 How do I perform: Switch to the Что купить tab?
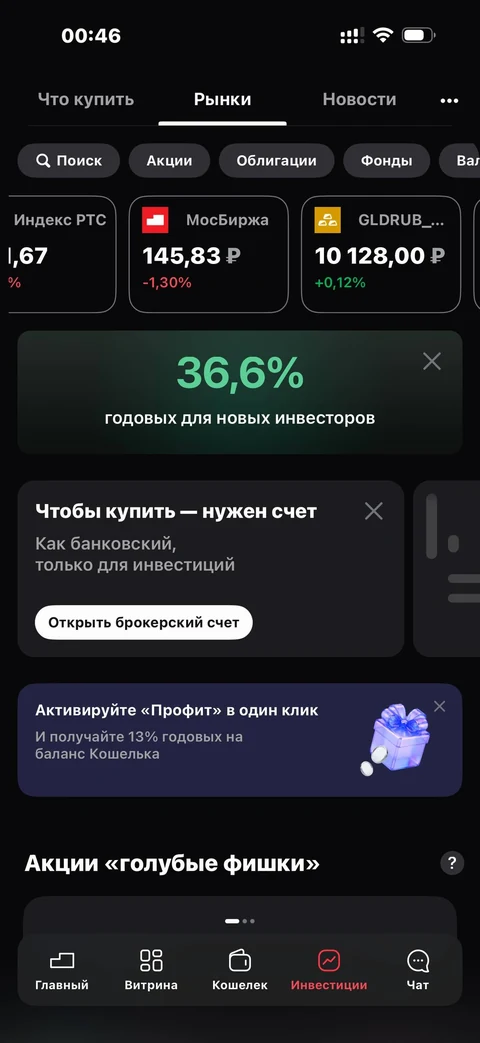[86, 100]
